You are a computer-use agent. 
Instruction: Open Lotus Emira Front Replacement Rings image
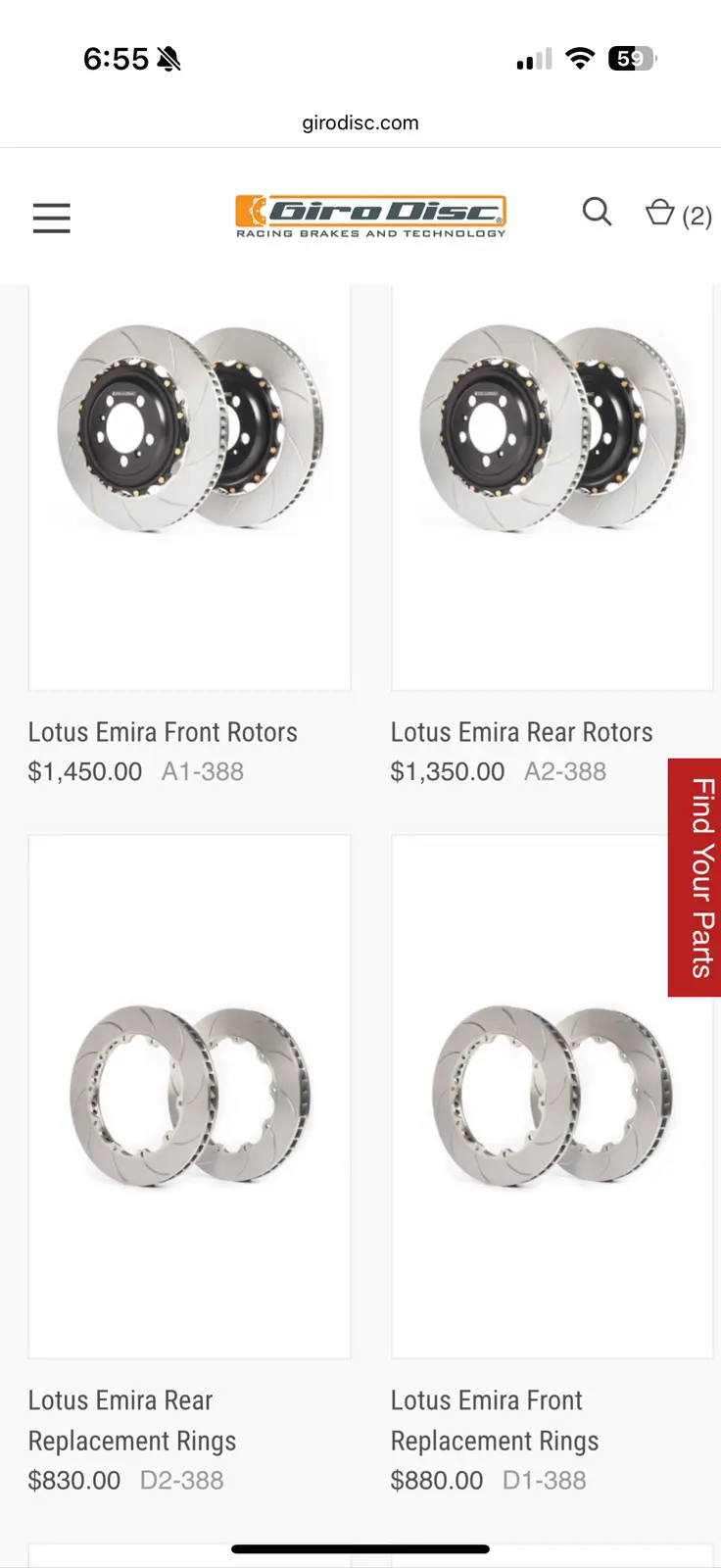pyautogui.click(x=552, y=1096)
